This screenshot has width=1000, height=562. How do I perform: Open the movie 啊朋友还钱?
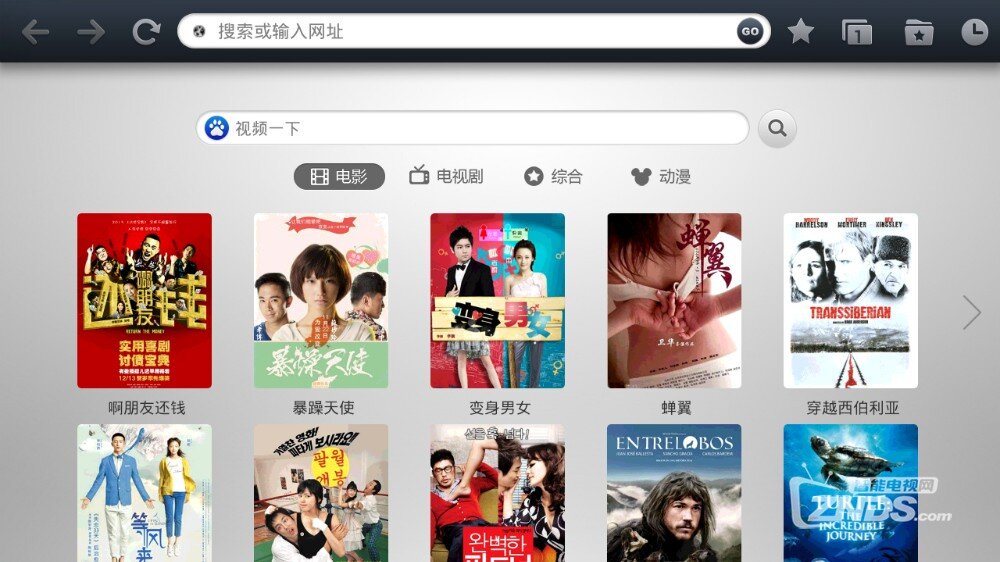(x=144, y=300)
